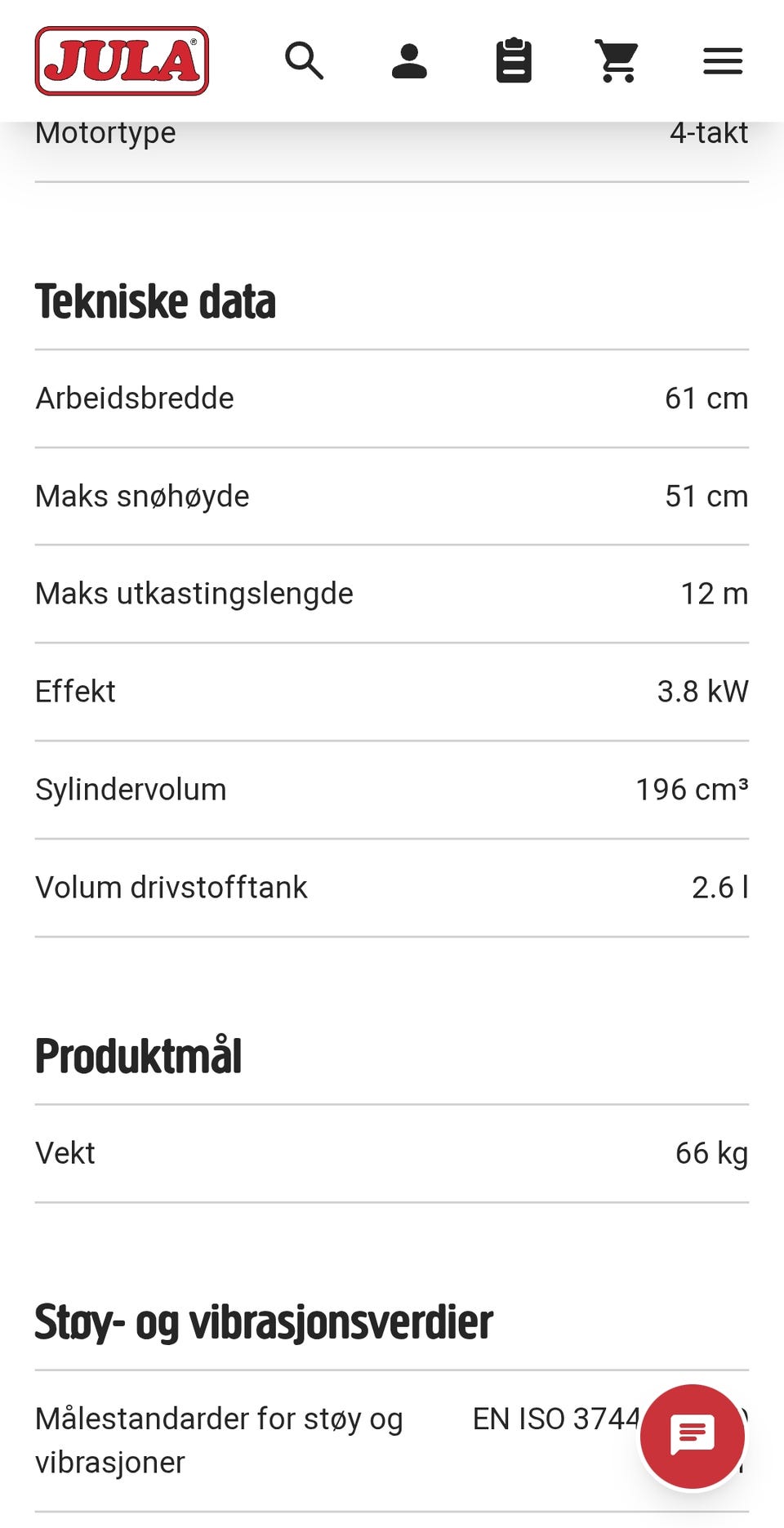The width and height of the screenshot is (784, 1528).
Task: Go to the Jula home page logo
Action: 122,61
